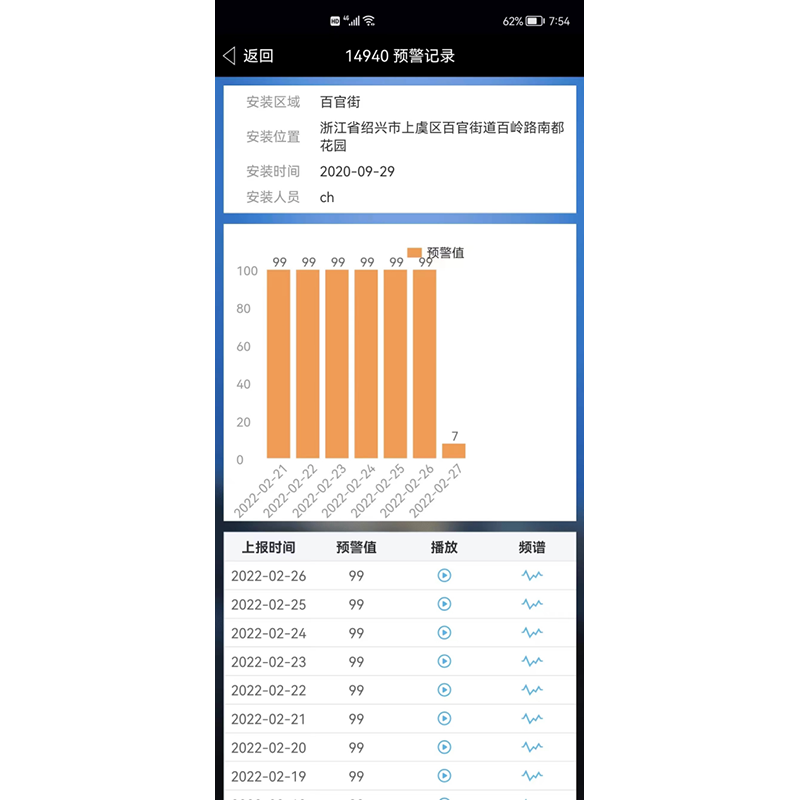Play the recording for 2022-02-20

pyautogui.click(x=445, y=747)
